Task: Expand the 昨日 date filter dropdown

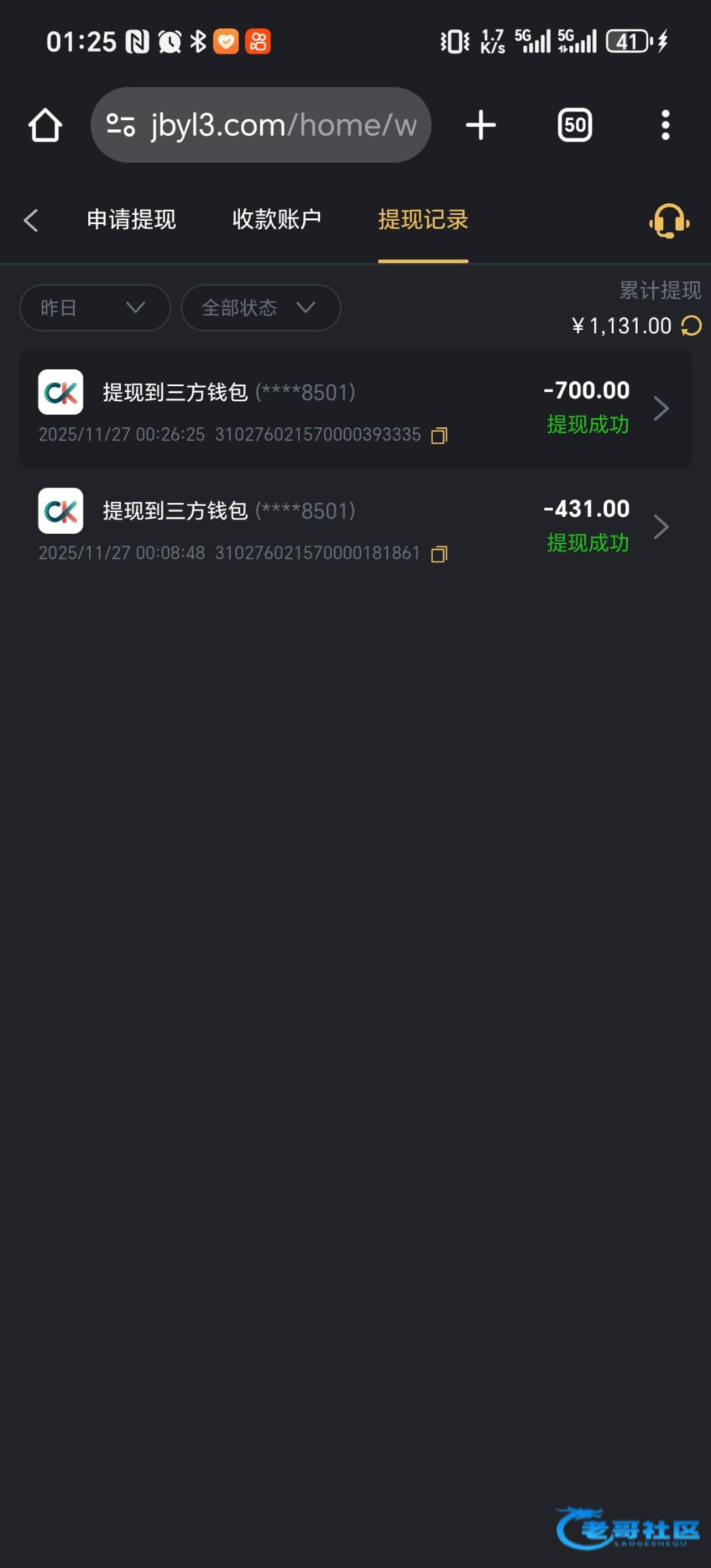Action: coord(95,308)
